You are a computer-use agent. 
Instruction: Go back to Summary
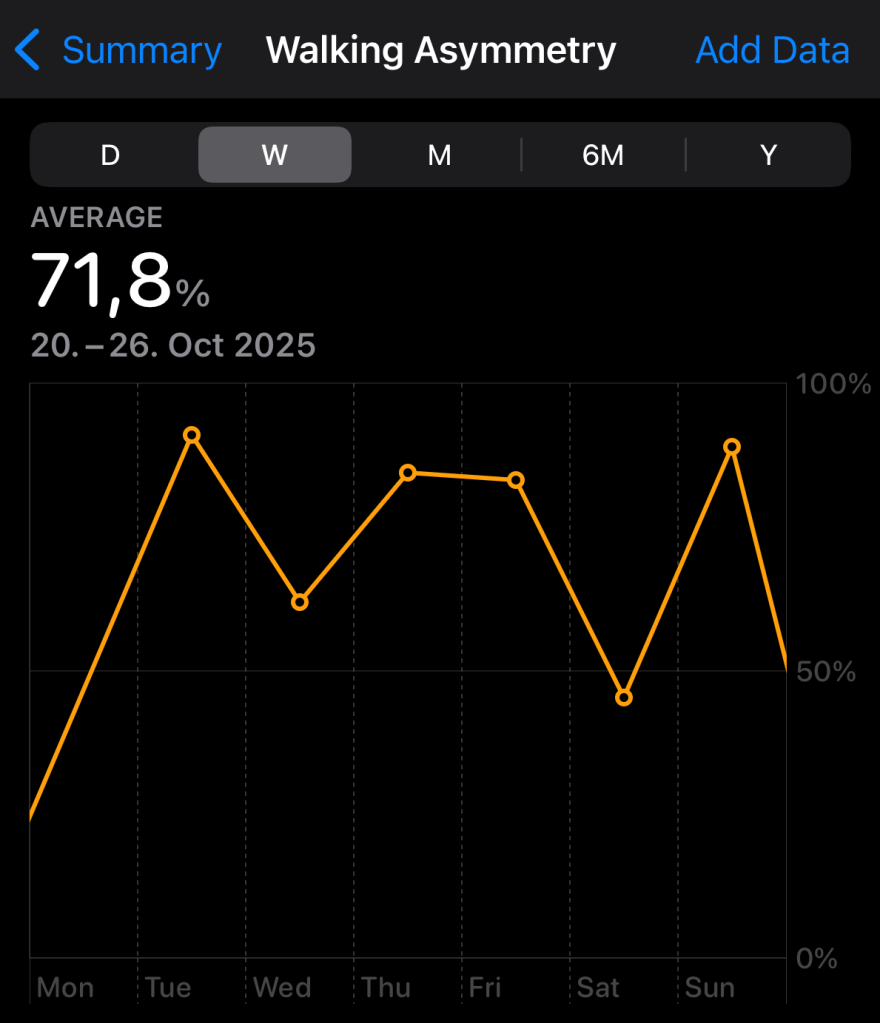click(120, 50)
